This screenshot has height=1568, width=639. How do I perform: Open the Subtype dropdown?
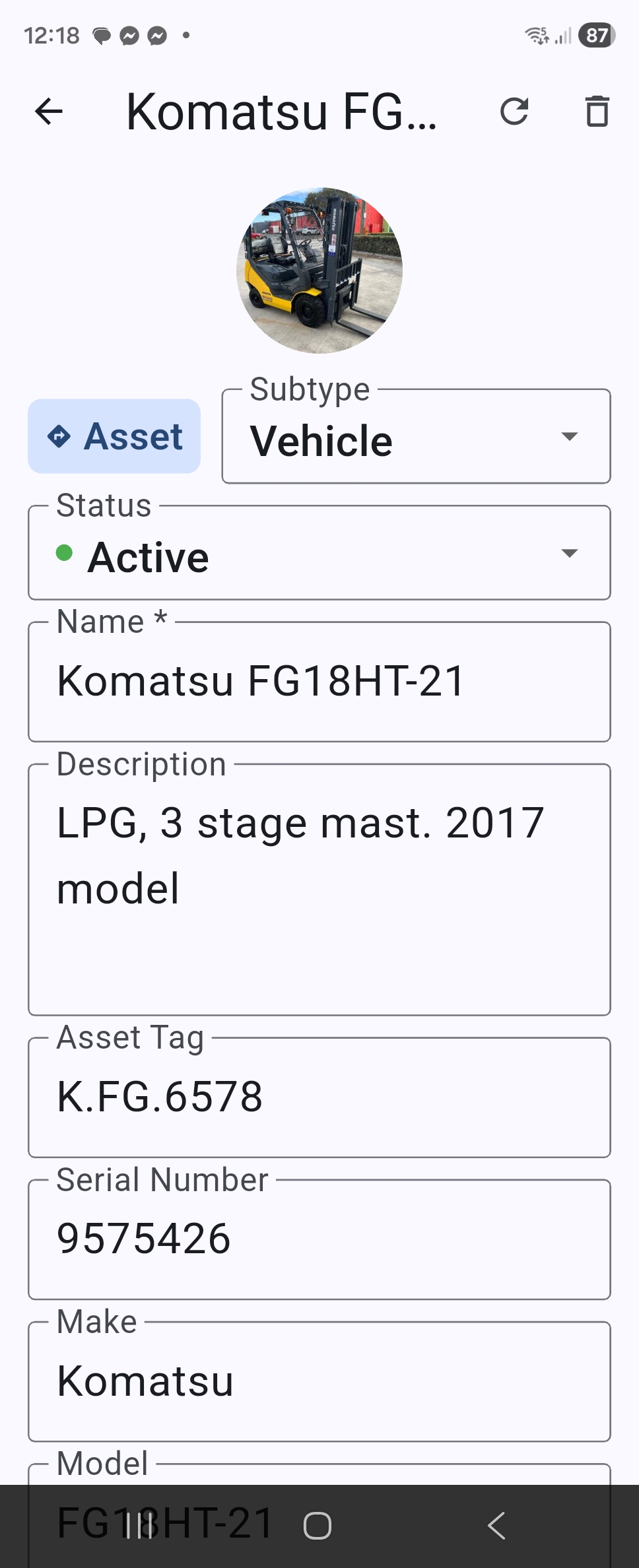[x=416, y=438]
